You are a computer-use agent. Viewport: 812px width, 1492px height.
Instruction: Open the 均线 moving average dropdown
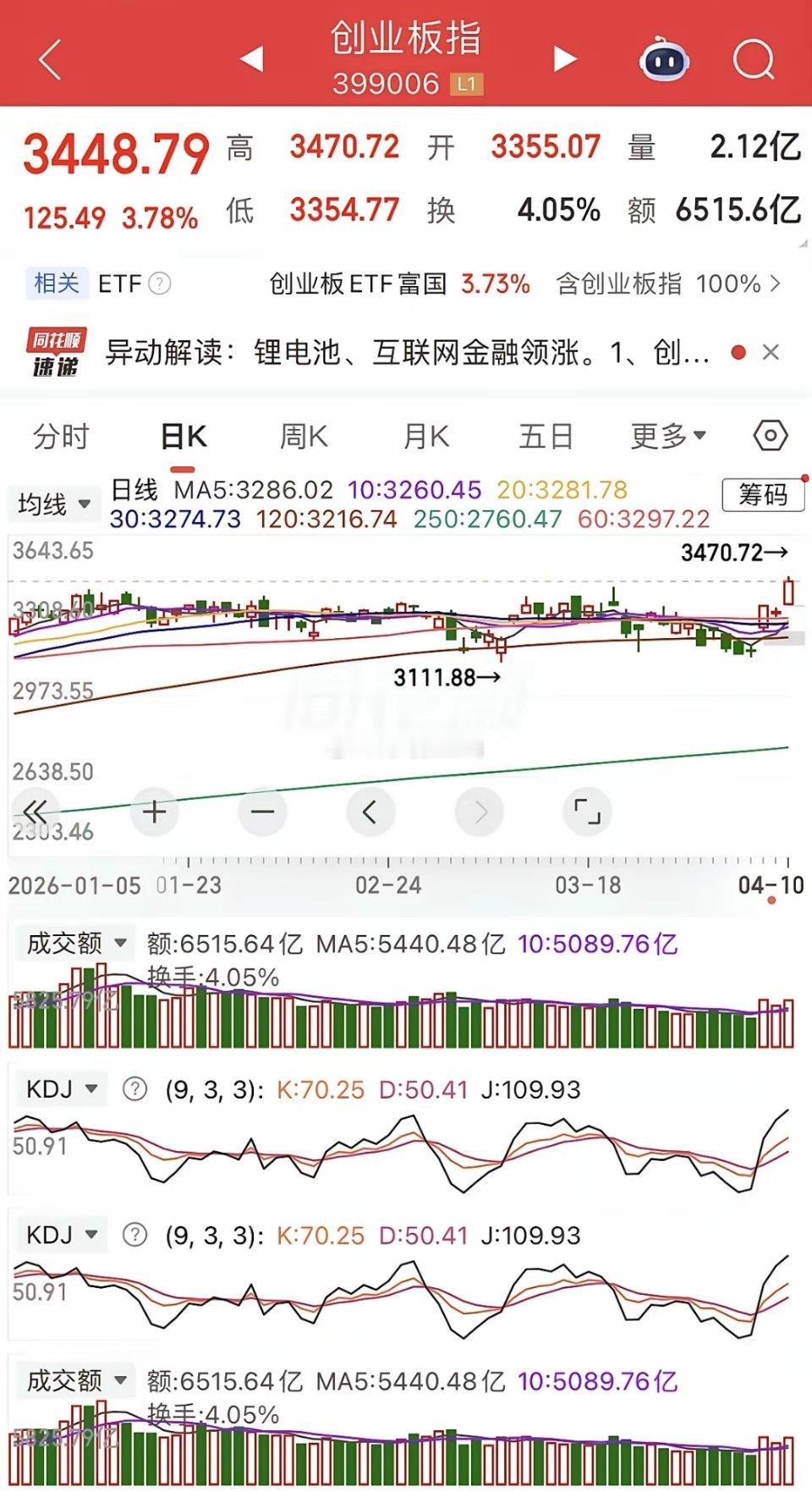tap(52, 503)
